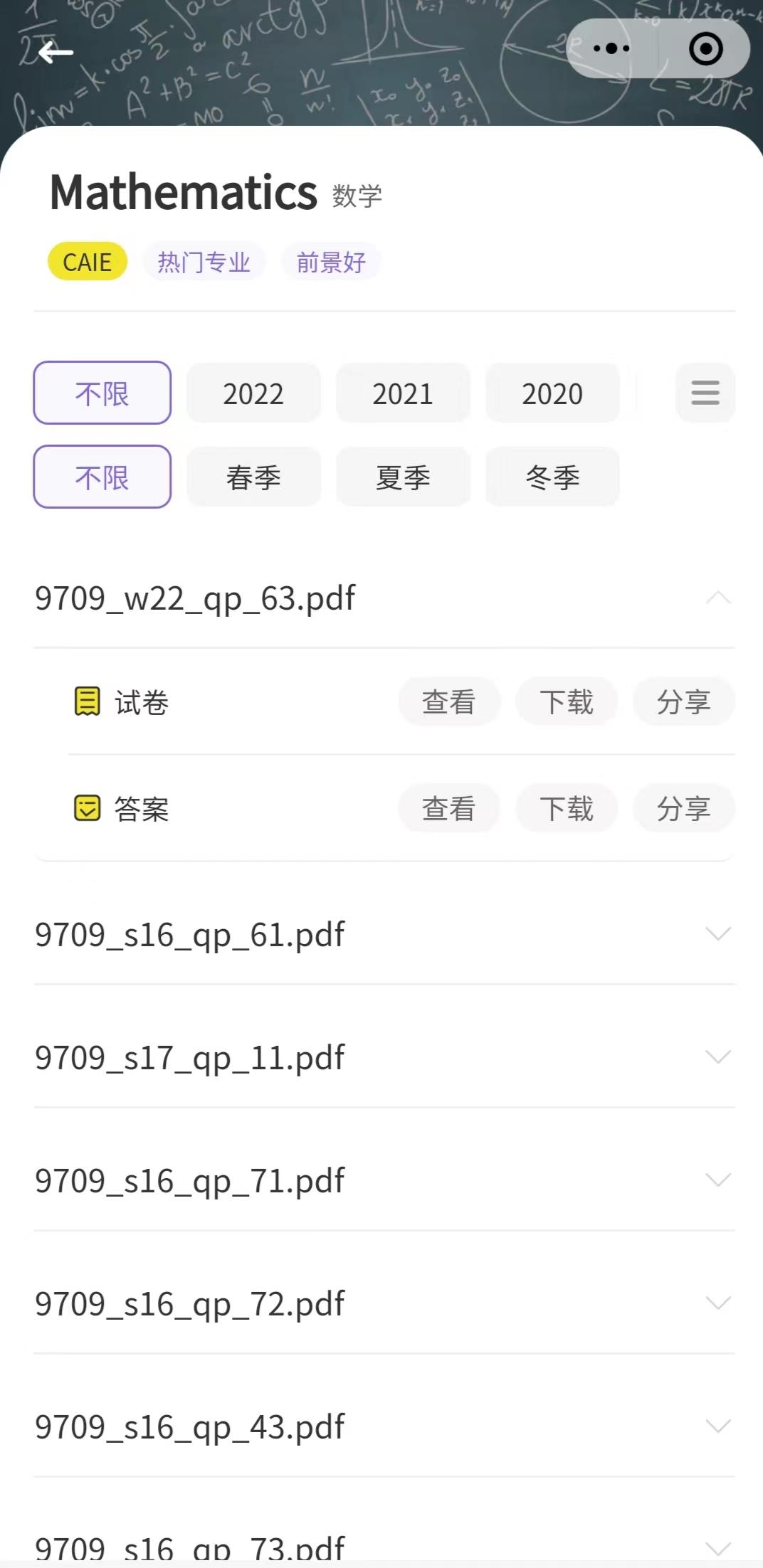Select the 2022 year filter
Viewport: 763px width, 1568px height.
pyautogui.click(x=253, y=393)
